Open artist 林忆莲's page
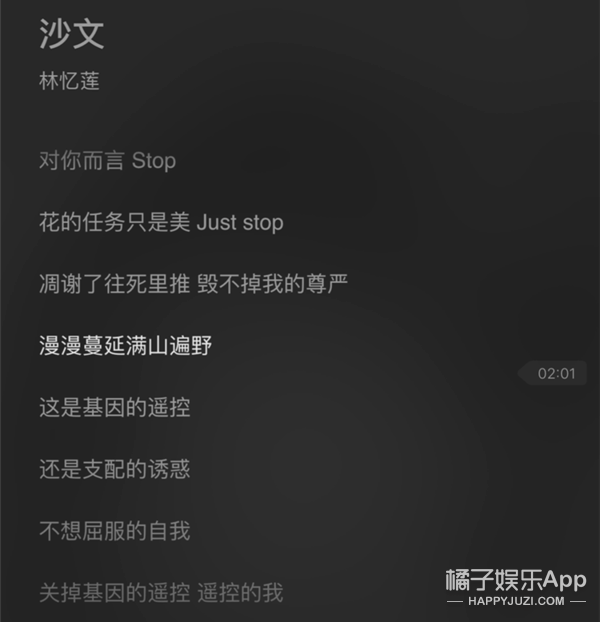Viewport: 600px width, 622px height. coord(69,82)
